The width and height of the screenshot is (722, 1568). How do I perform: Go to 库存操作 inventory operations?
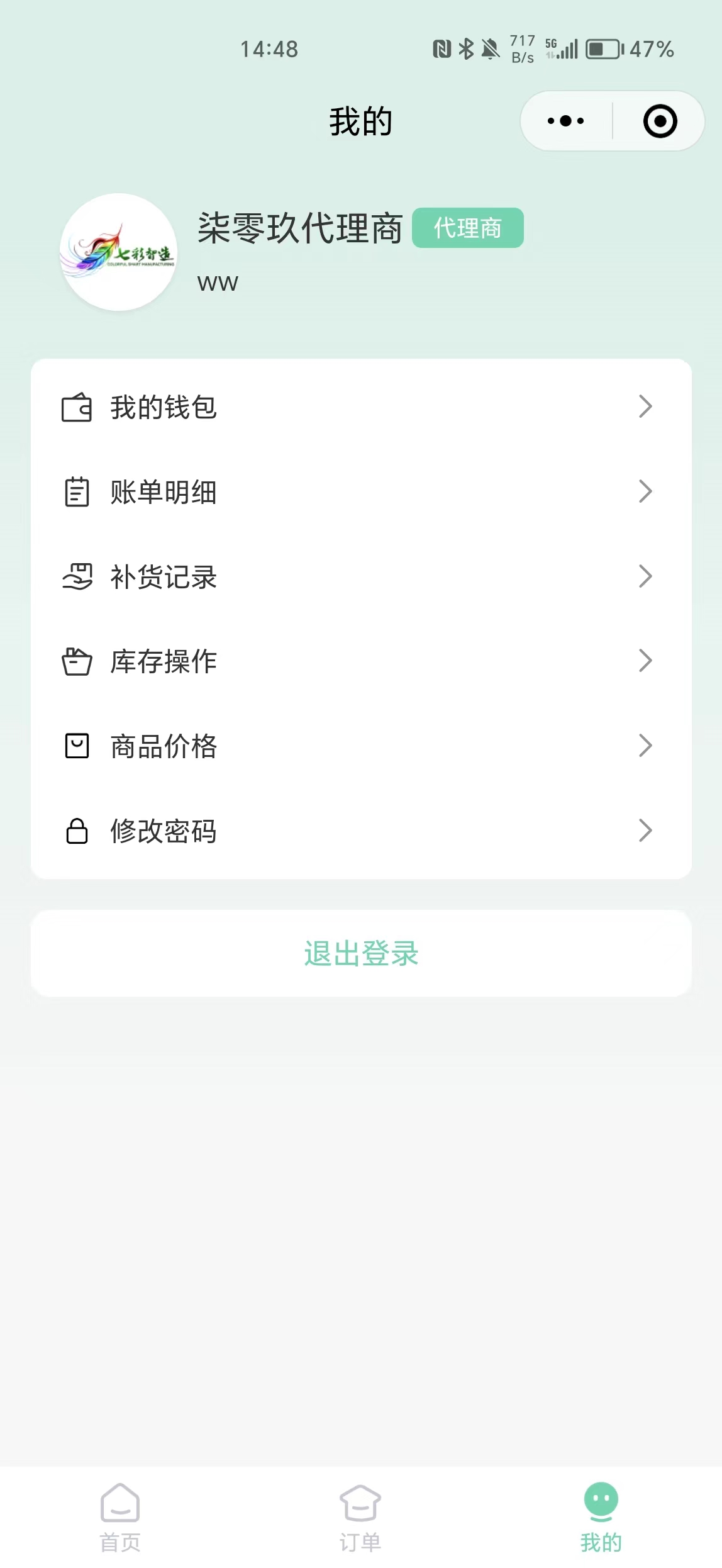point(361,661)
